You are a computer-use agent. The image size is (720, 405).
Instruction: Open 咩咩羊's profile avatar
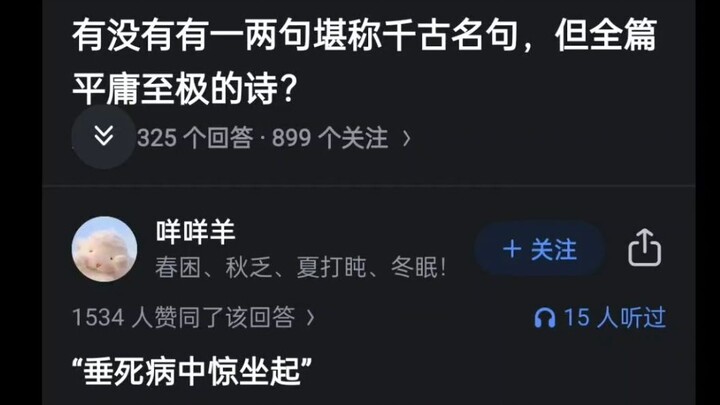(x=104, y=249)
